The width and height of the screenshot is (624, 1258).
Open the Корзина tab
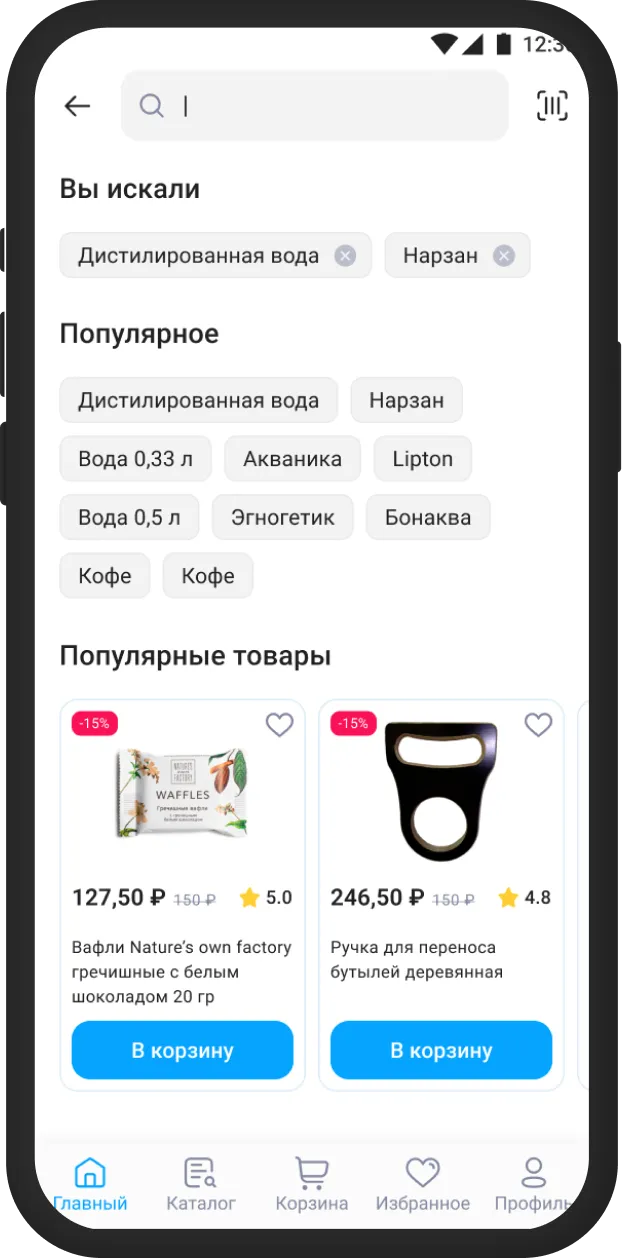pyautogui.click(x=312, y=1183)
